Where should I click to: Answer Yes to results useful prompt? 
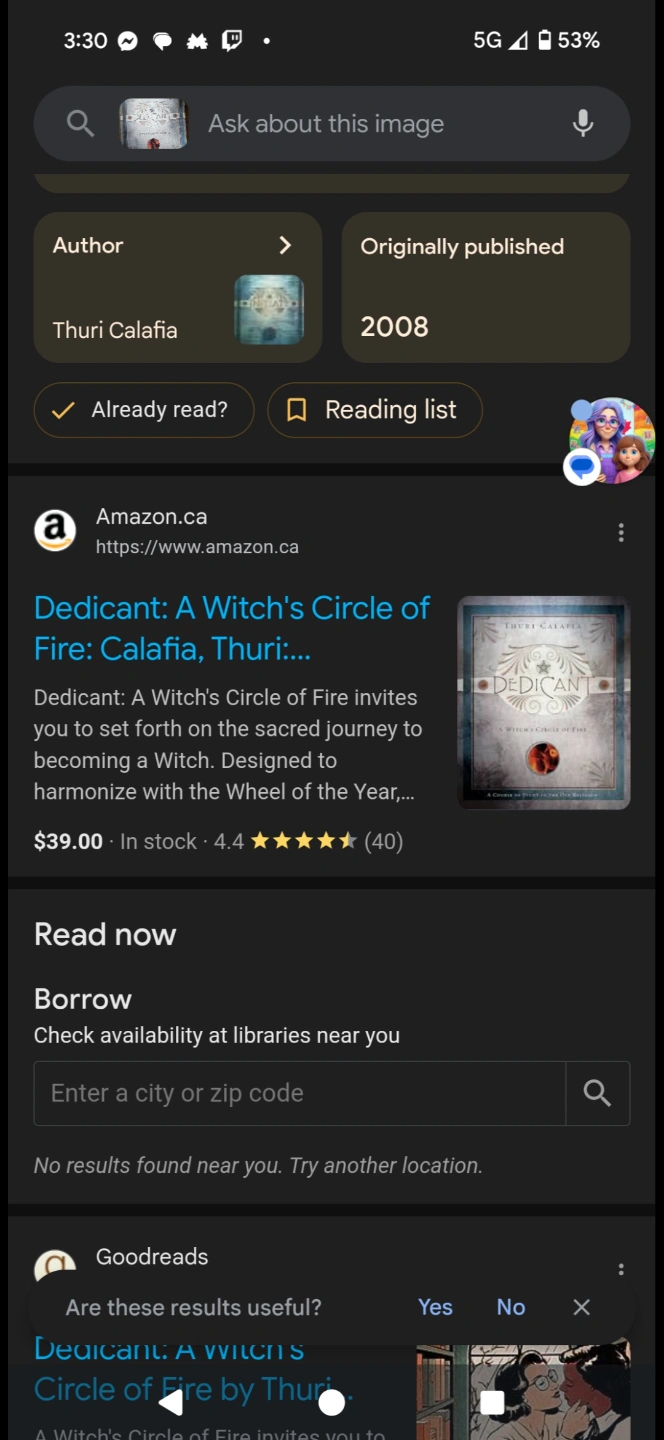pyautogui.click(x=435, y=1307)
